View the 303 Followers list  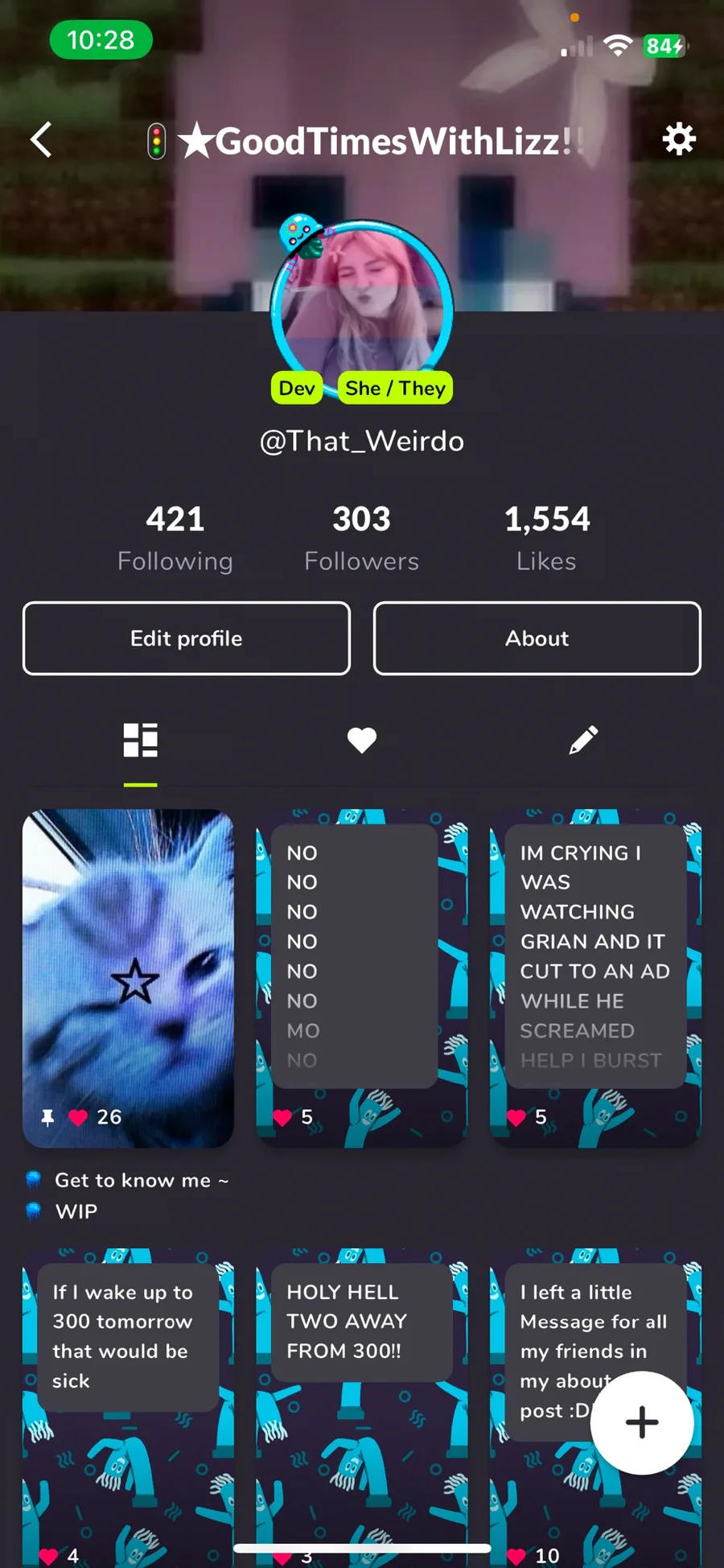361,537
